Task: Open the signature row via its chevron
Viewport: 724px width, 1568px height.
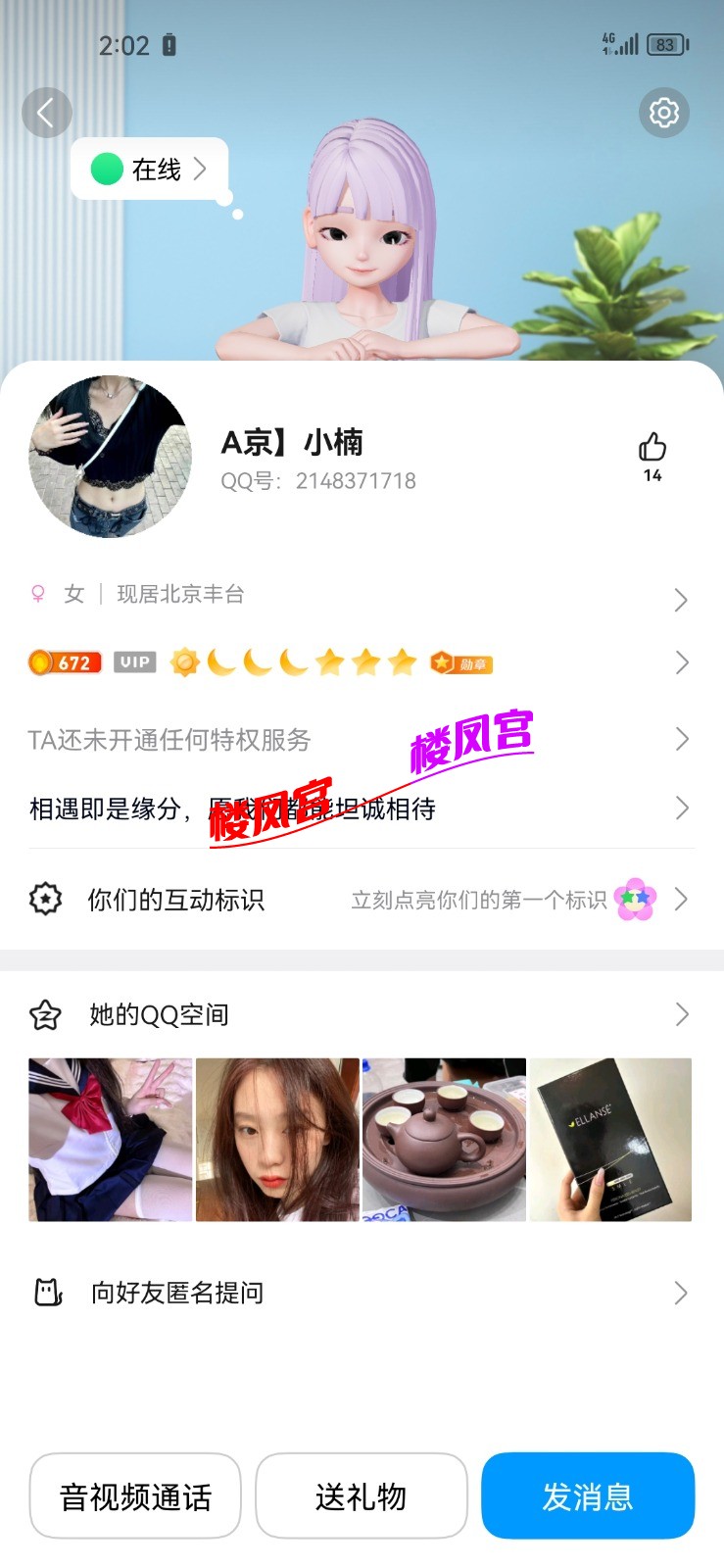Action: (x=681, y=808)
